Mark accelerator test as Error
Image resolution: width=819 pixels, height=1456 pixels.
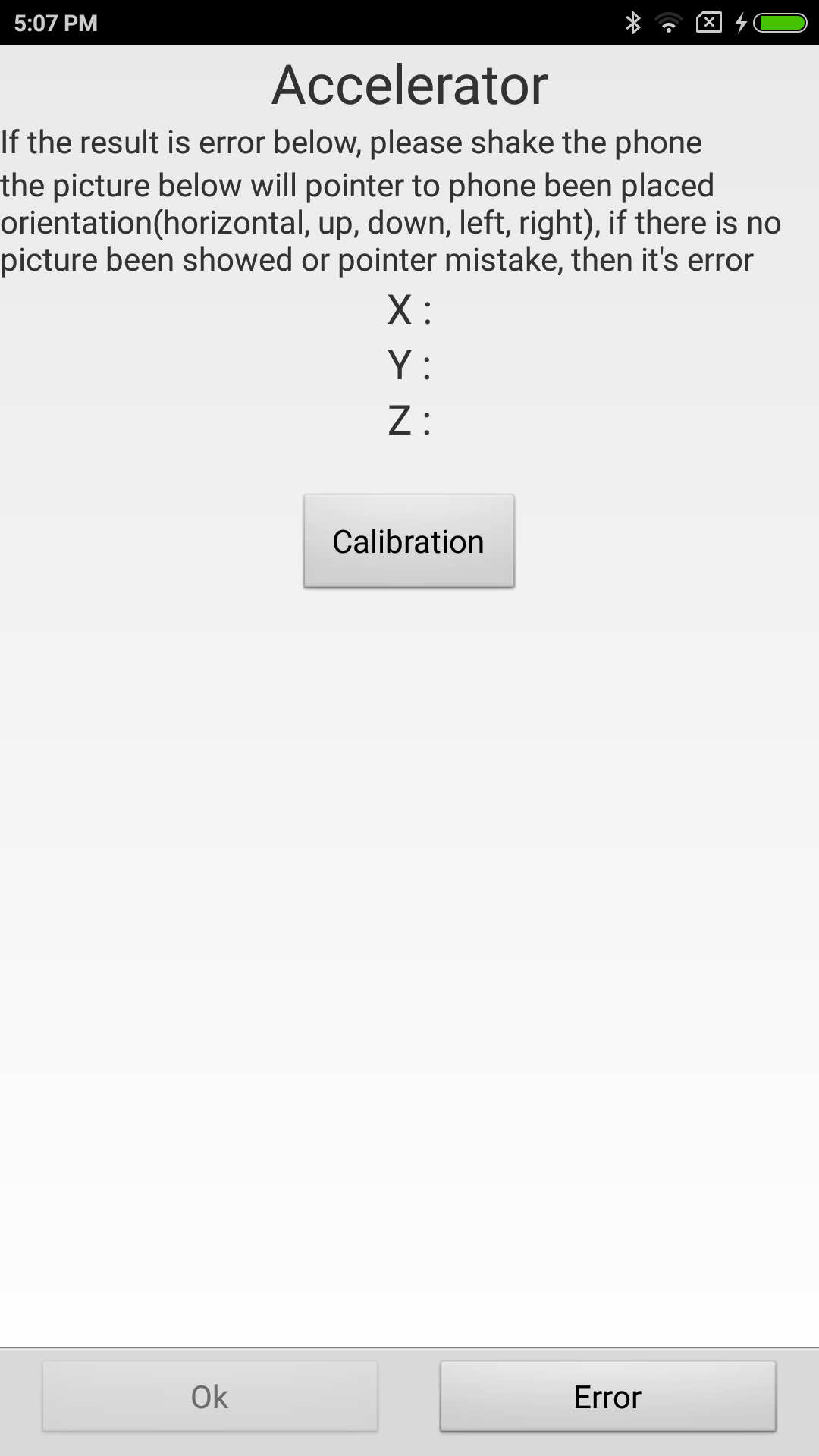607,1396
